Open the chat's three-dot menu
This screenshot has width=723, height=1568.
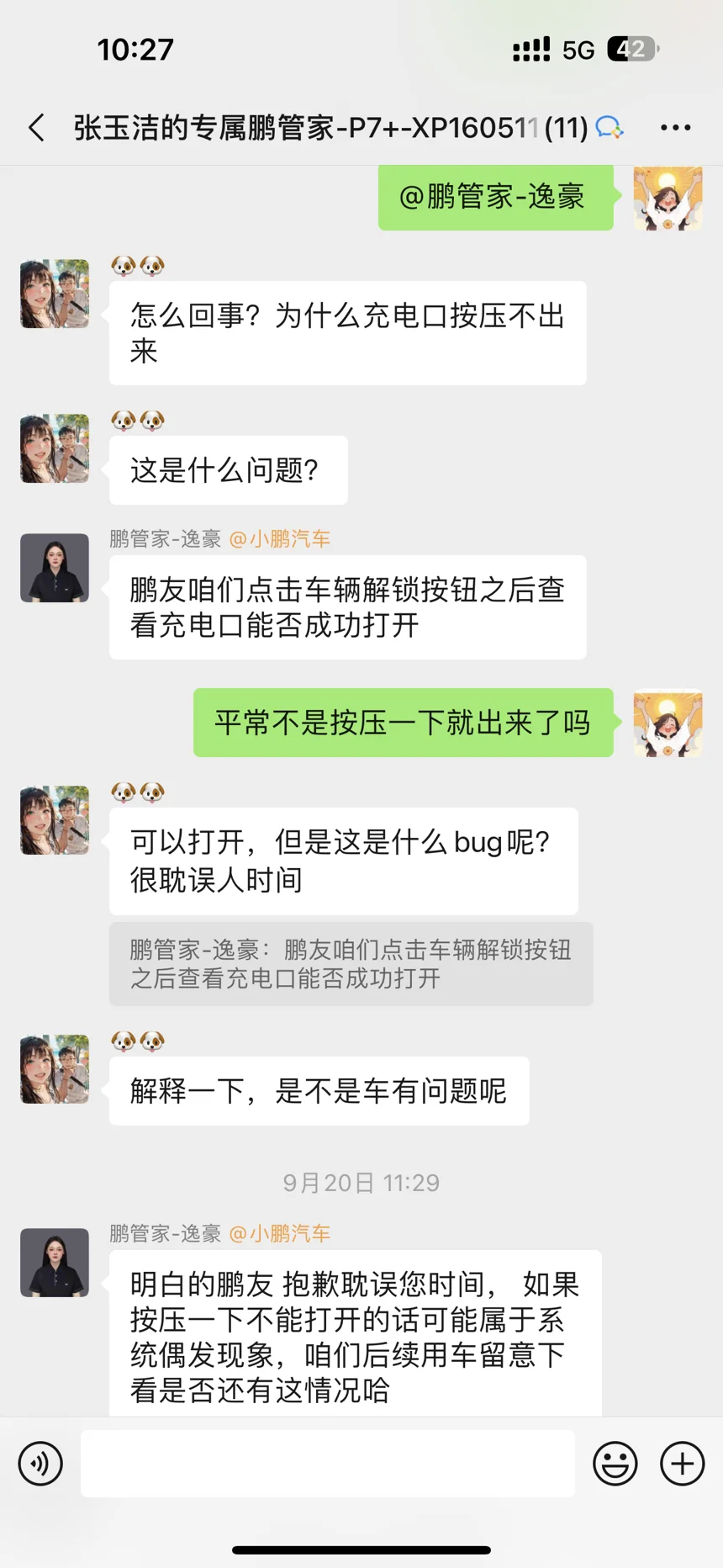(675, 128)
